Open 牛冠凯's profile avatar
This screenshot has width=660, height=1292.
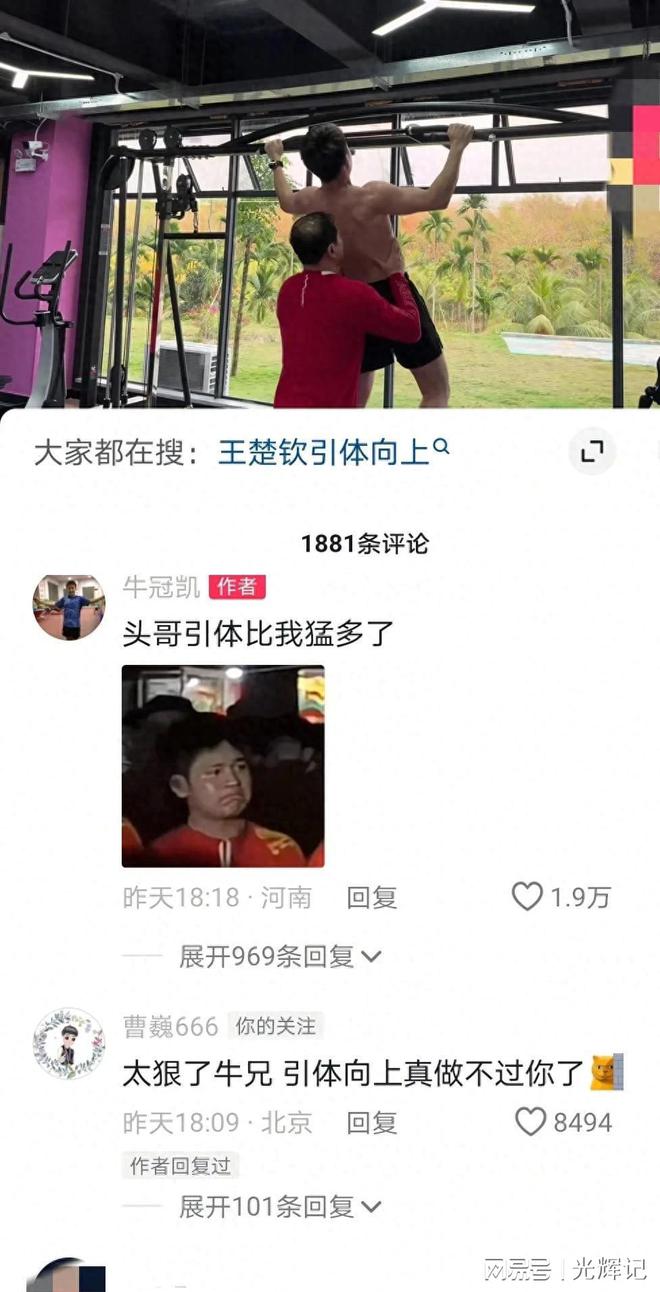tap(69, 607)
